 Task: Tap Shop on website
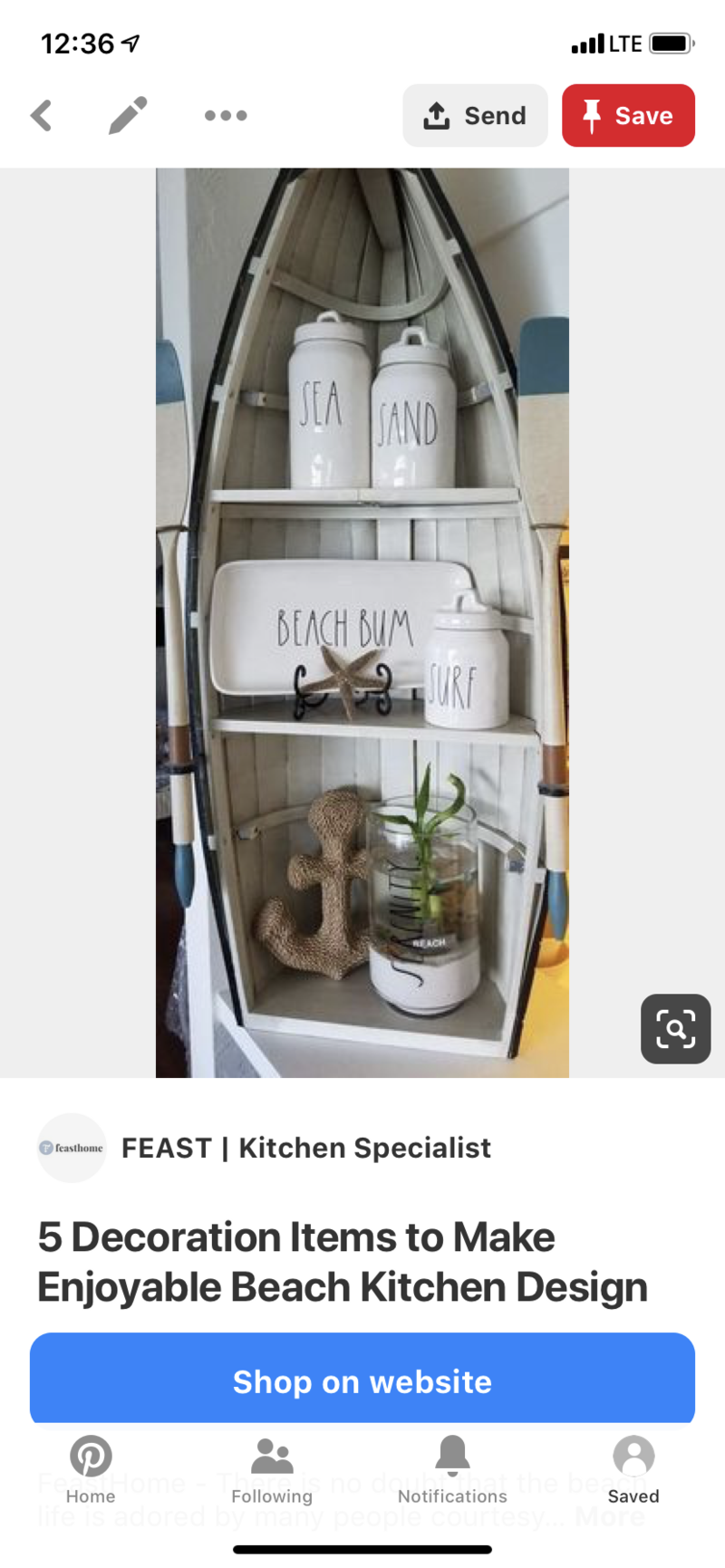362,1380
